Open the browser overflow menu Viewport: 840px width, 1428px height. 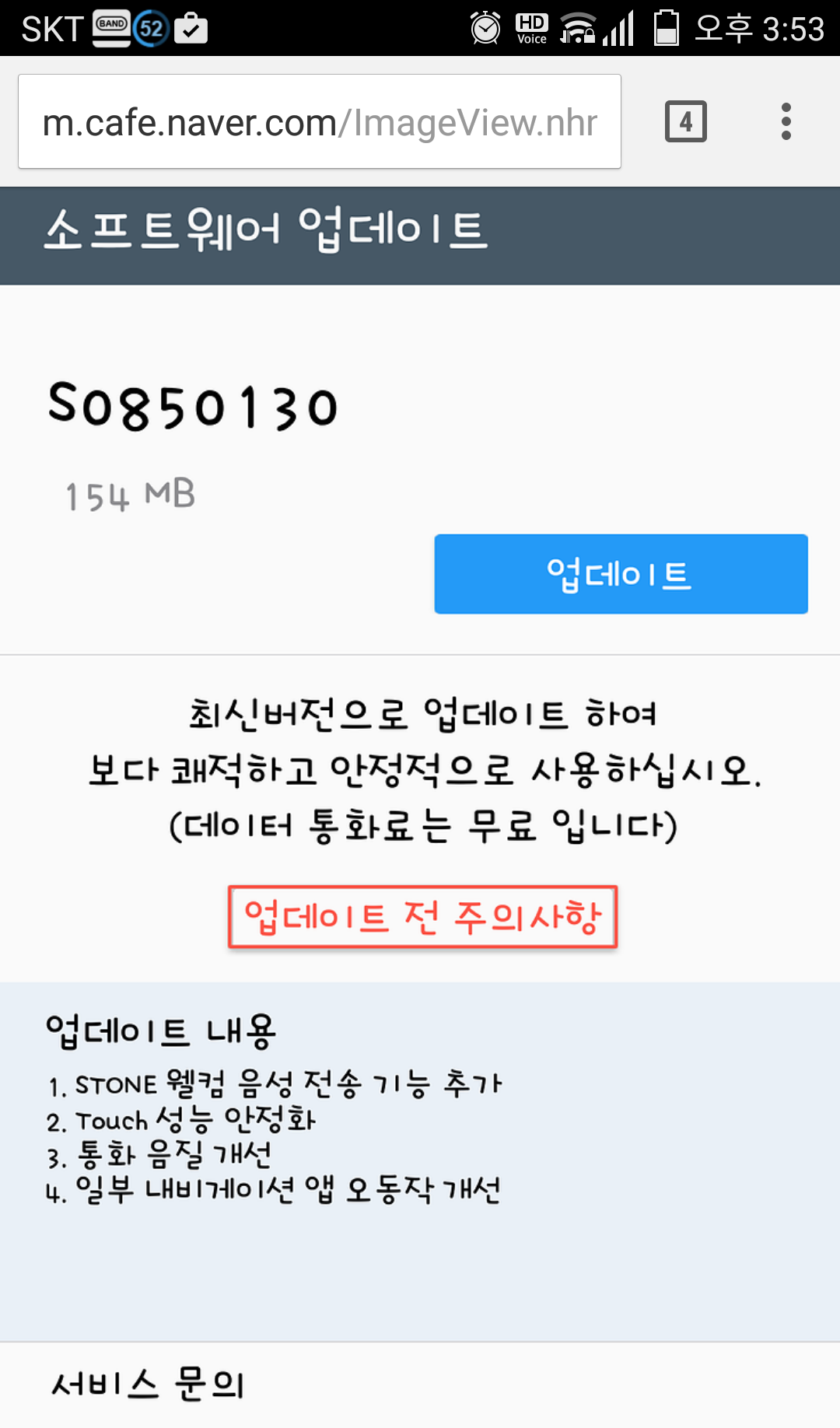point(786,121)
